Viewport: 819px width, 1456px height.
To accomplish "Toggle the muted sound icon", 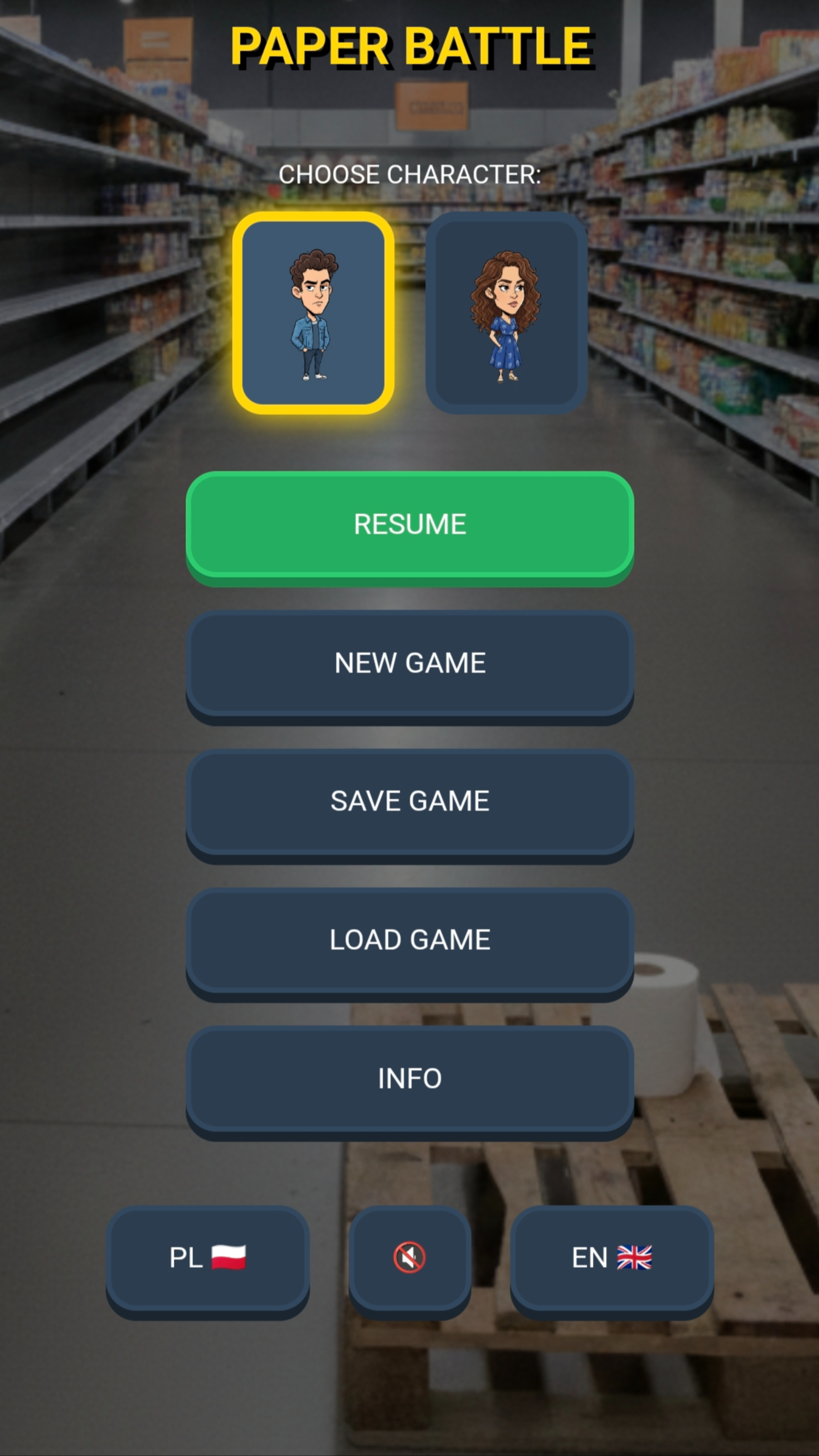I will tap(409, 1258).
